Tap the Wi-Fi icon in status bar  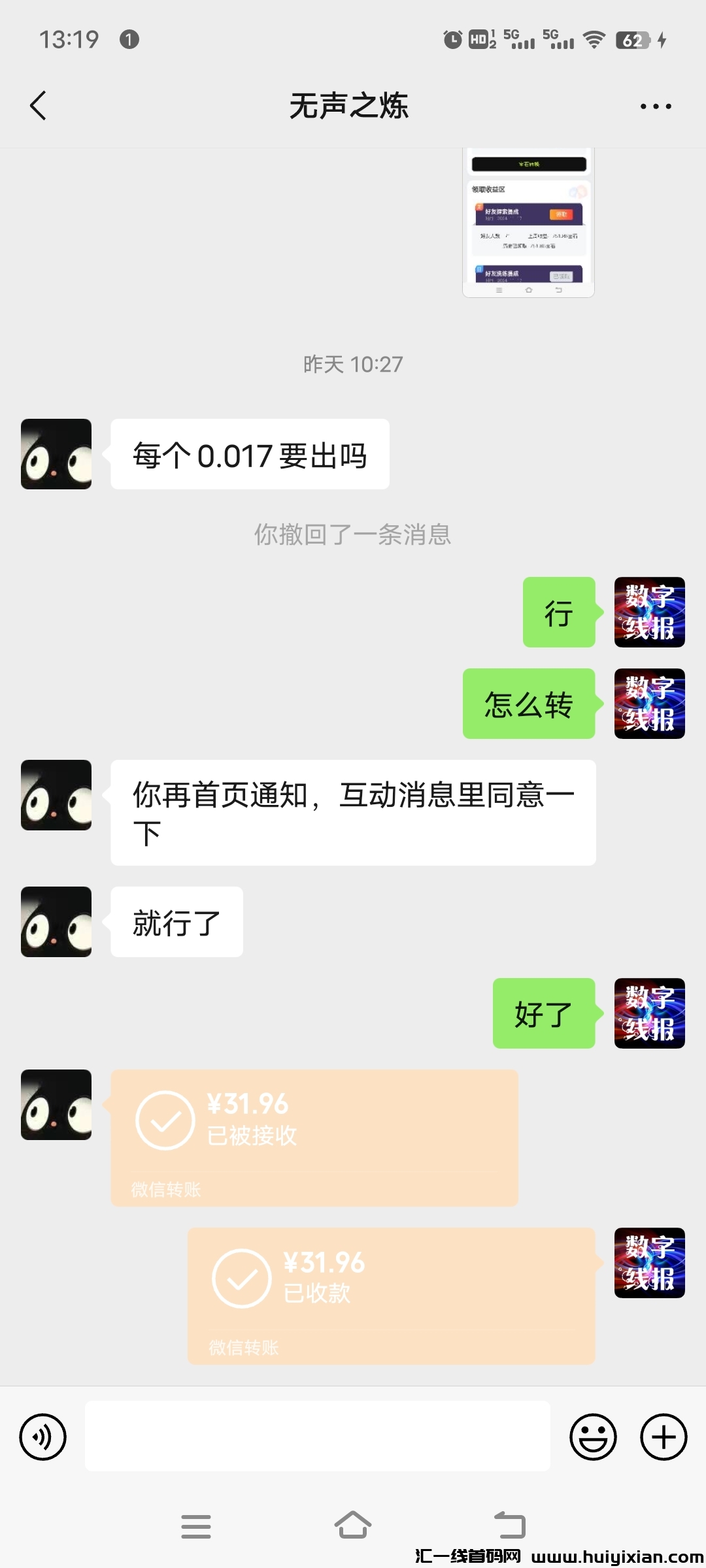[592, 41]
